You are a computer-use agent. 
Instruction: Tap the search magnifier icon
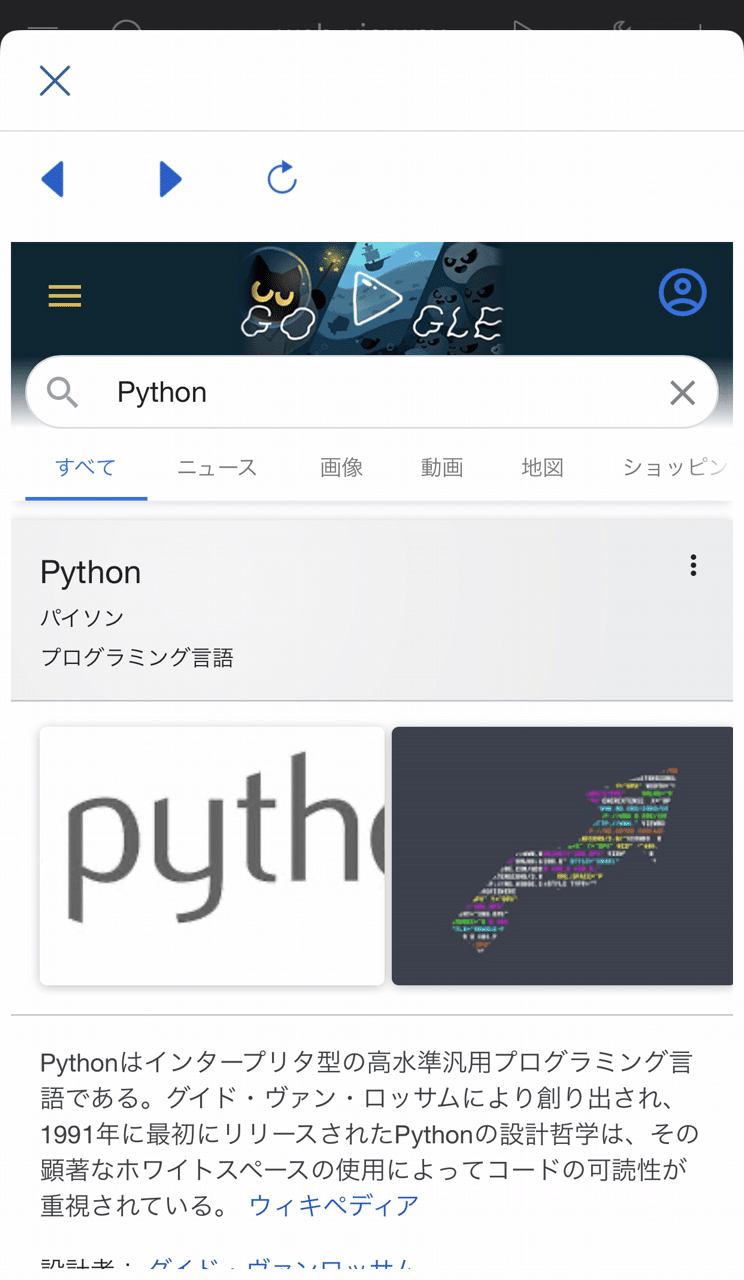[62, 392]
